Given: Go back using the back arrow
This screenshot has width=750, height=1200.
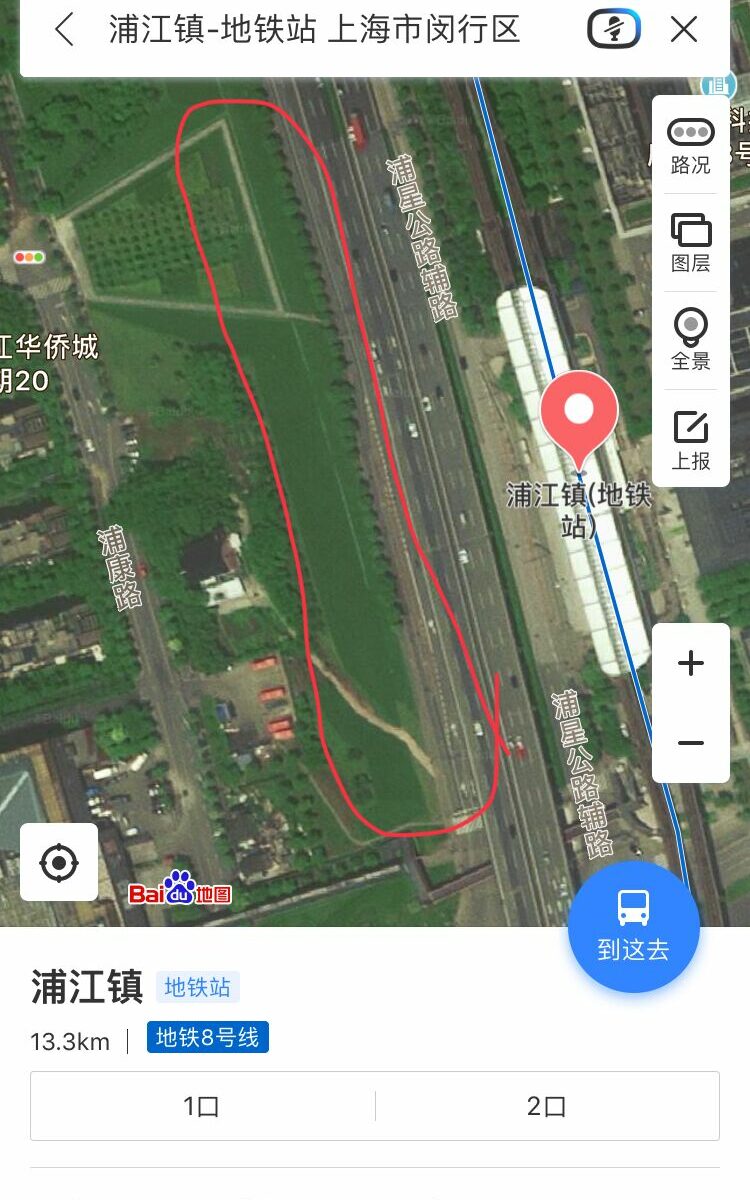Looking at the screenshot, I should pos(64,30).
